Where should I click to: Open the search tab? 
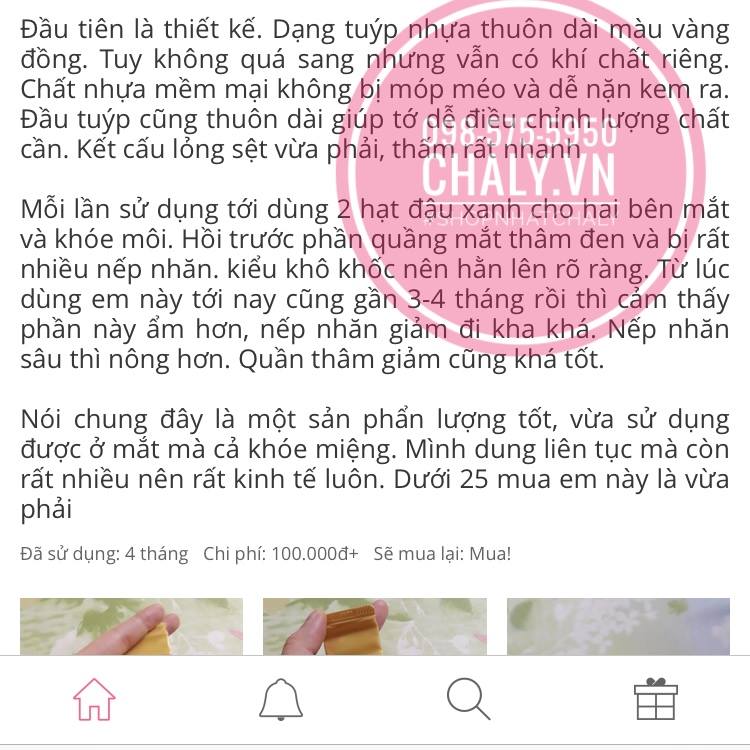(468, 699)
